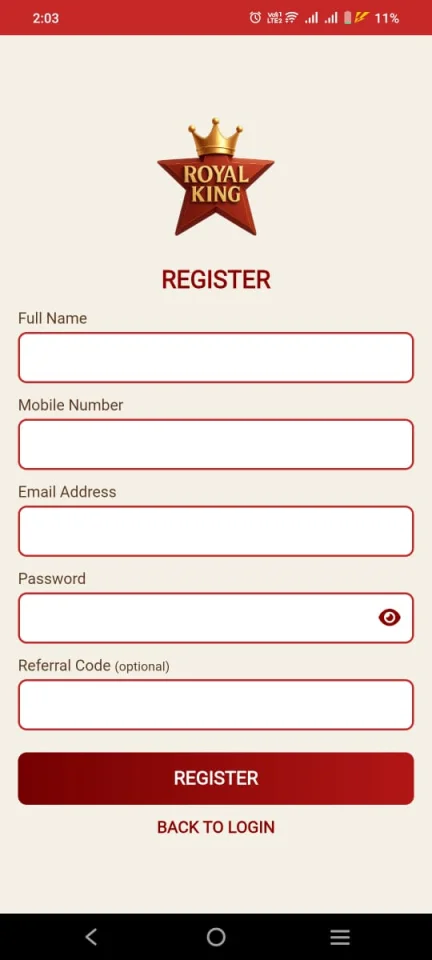The width and height of the screenshot is (432, 960).
Task: Tap the Referral Code field
Action: pyautogui.click(x=216, y=705)
